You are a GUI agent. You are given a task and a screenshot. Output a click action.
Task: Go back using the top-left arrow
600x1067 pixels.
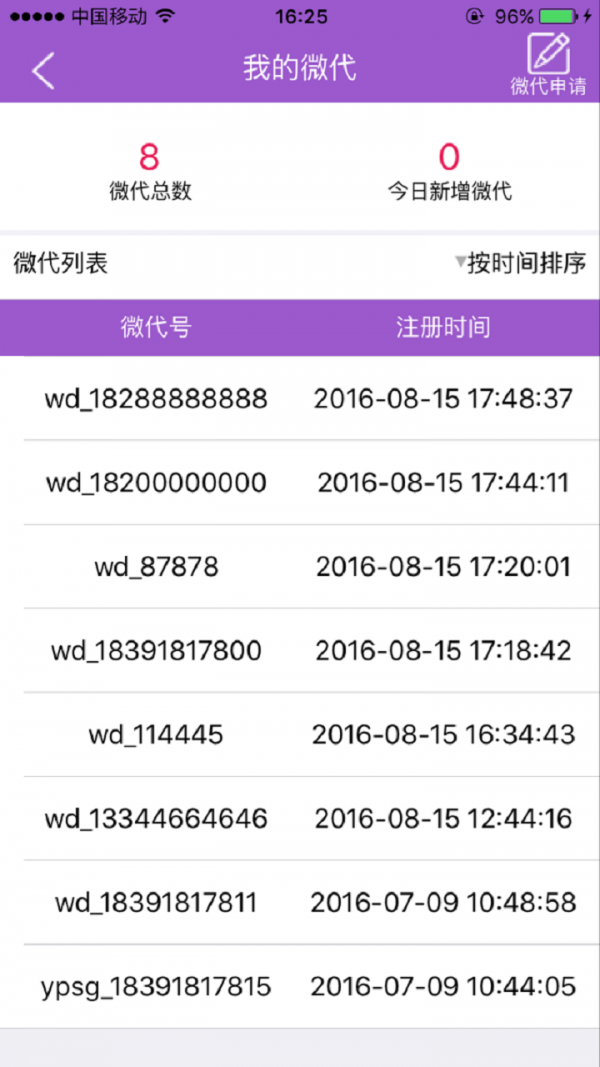tap(43, 71)
